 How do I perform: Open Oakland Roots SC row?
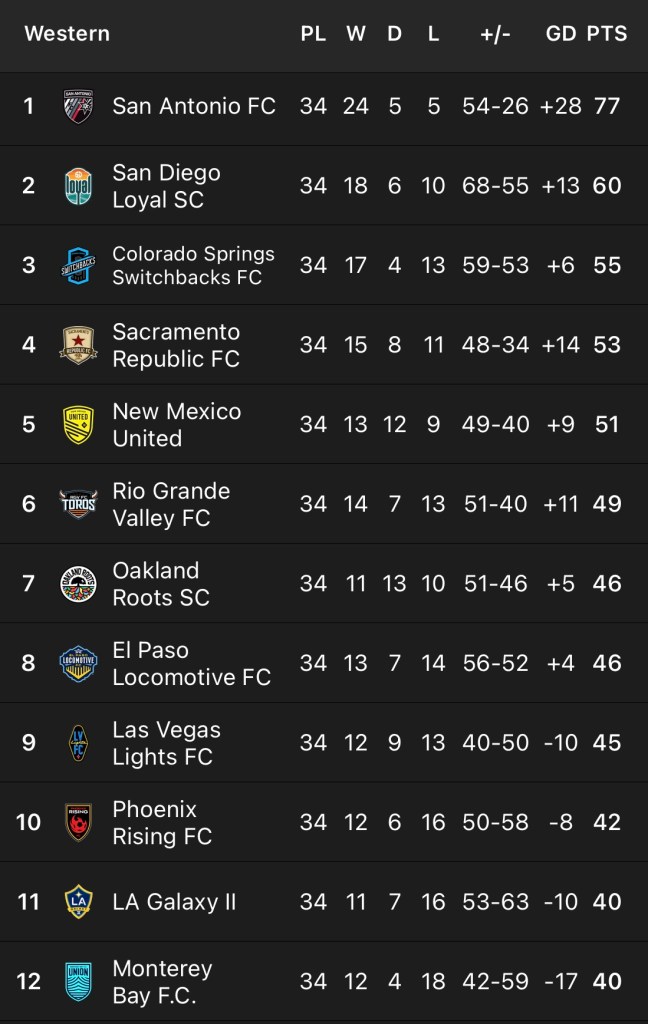tap(161, 584)
